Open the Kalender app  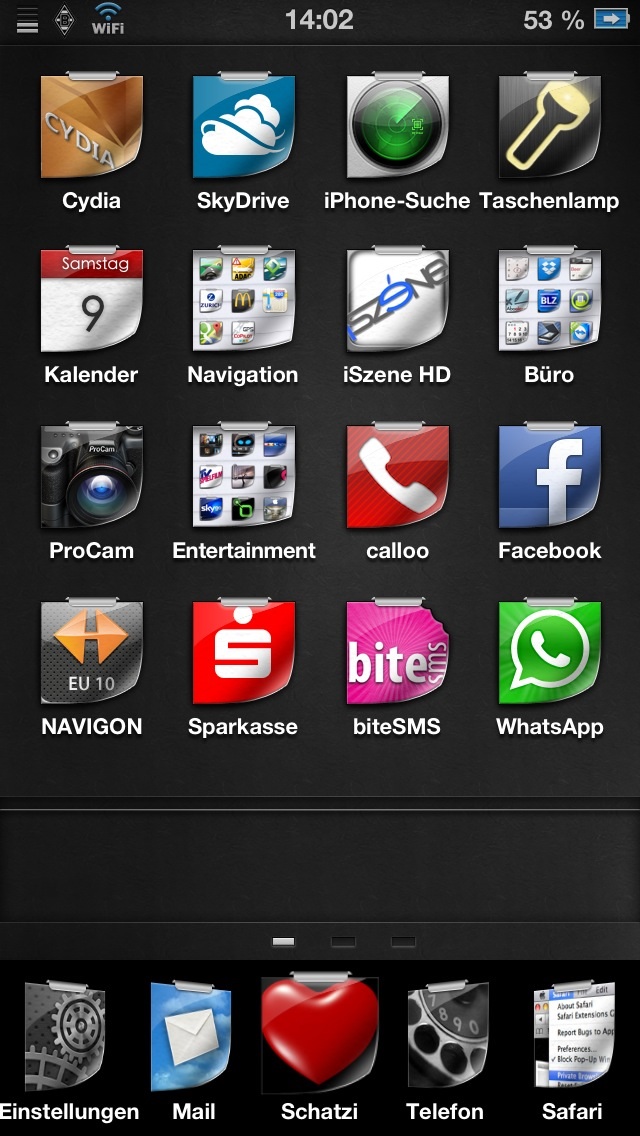[91, 303]
